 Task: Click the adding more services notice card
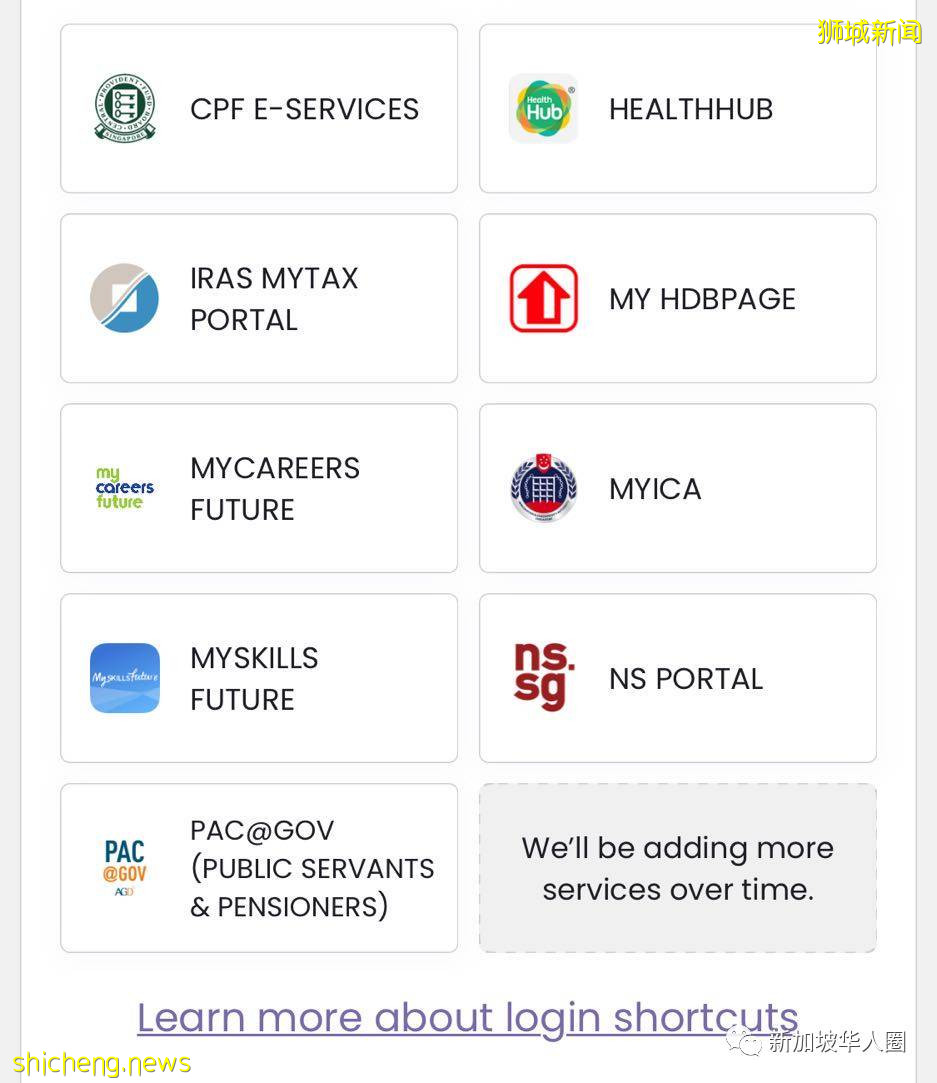pyautogui.click(x=677, y=868)
